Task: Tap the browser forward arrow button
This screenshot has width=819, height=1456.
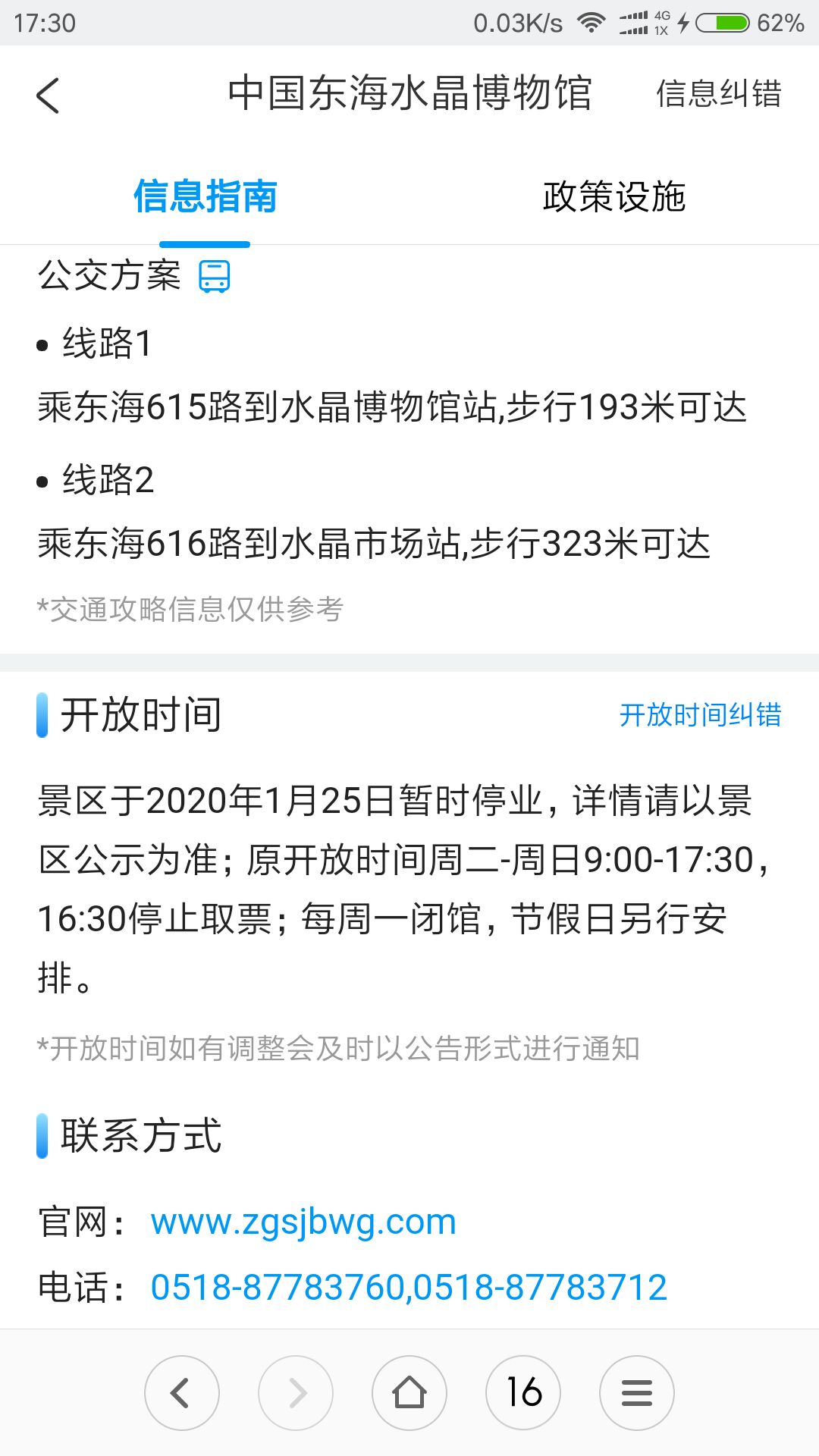Action: (x=296, y=1393)
